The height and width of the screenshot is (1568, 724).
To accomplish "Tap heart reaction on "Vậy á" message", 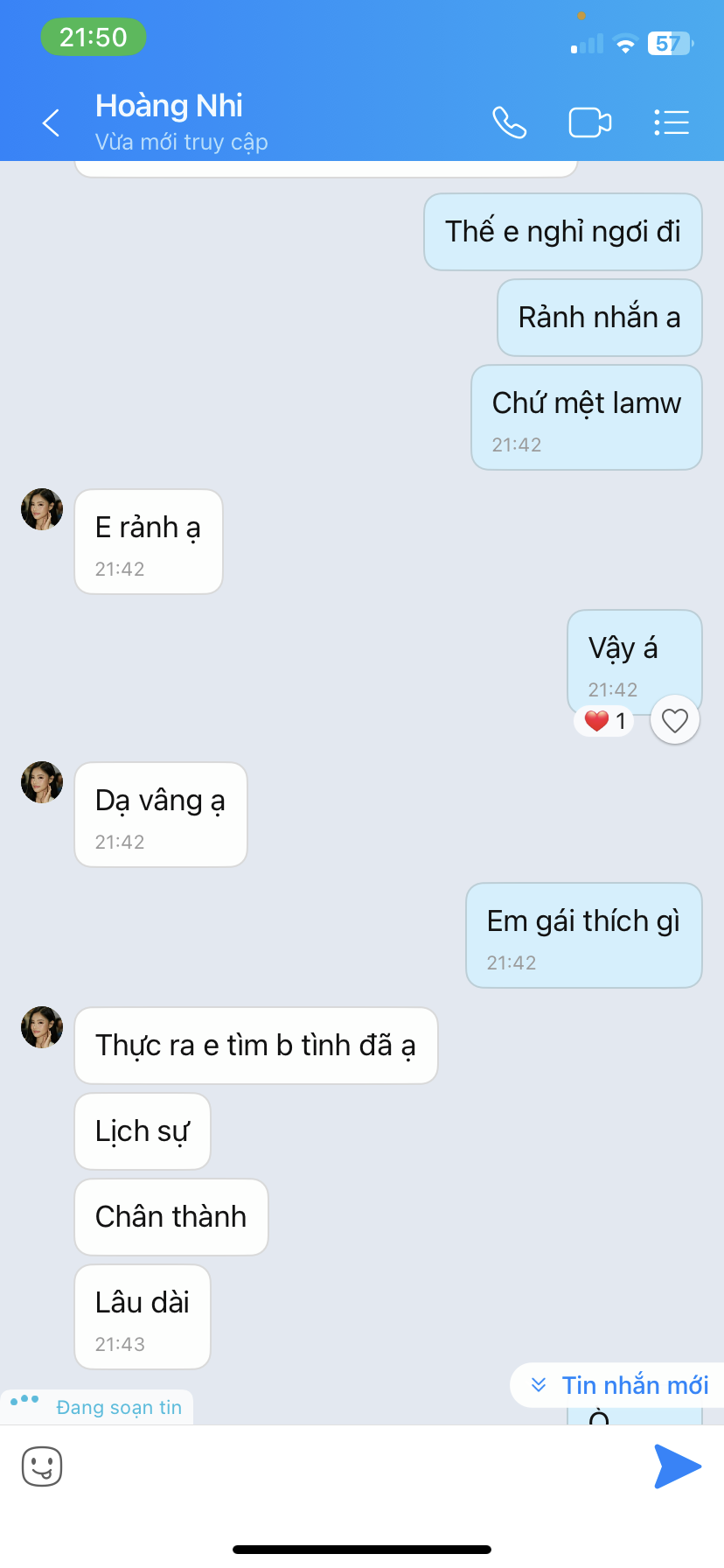I will click(674, 720).
